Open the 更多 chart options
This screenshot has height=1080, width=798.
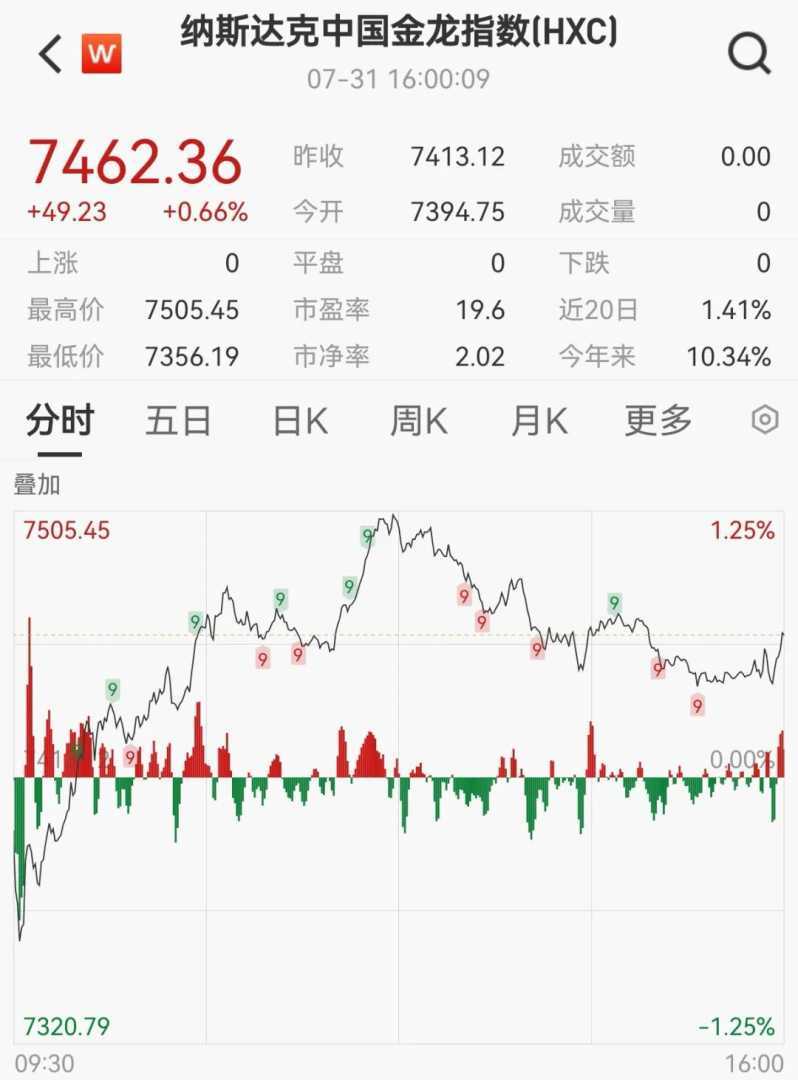658,421
